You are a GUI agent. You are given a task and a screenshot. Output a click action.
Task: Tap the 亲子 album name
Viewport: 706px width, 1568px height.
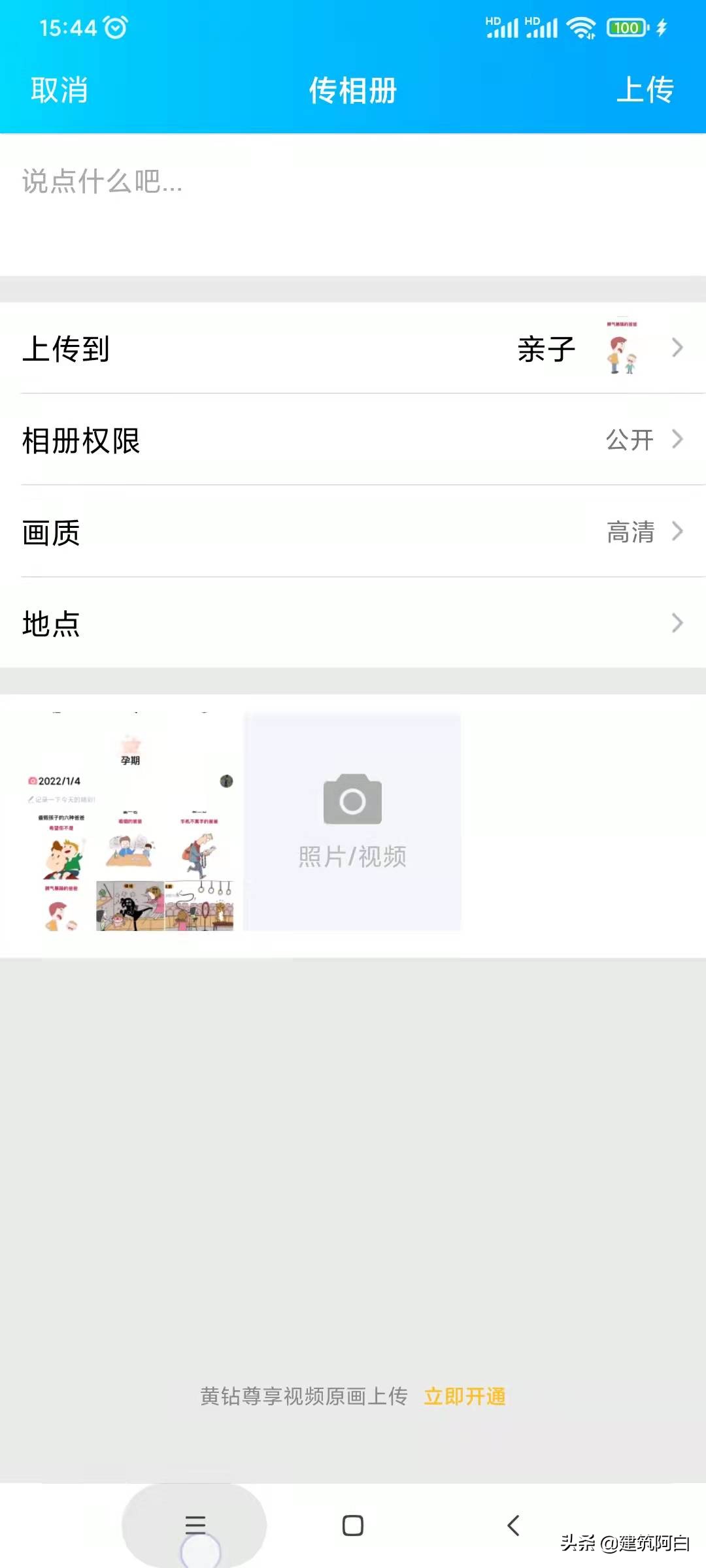(x=546, y=348)
